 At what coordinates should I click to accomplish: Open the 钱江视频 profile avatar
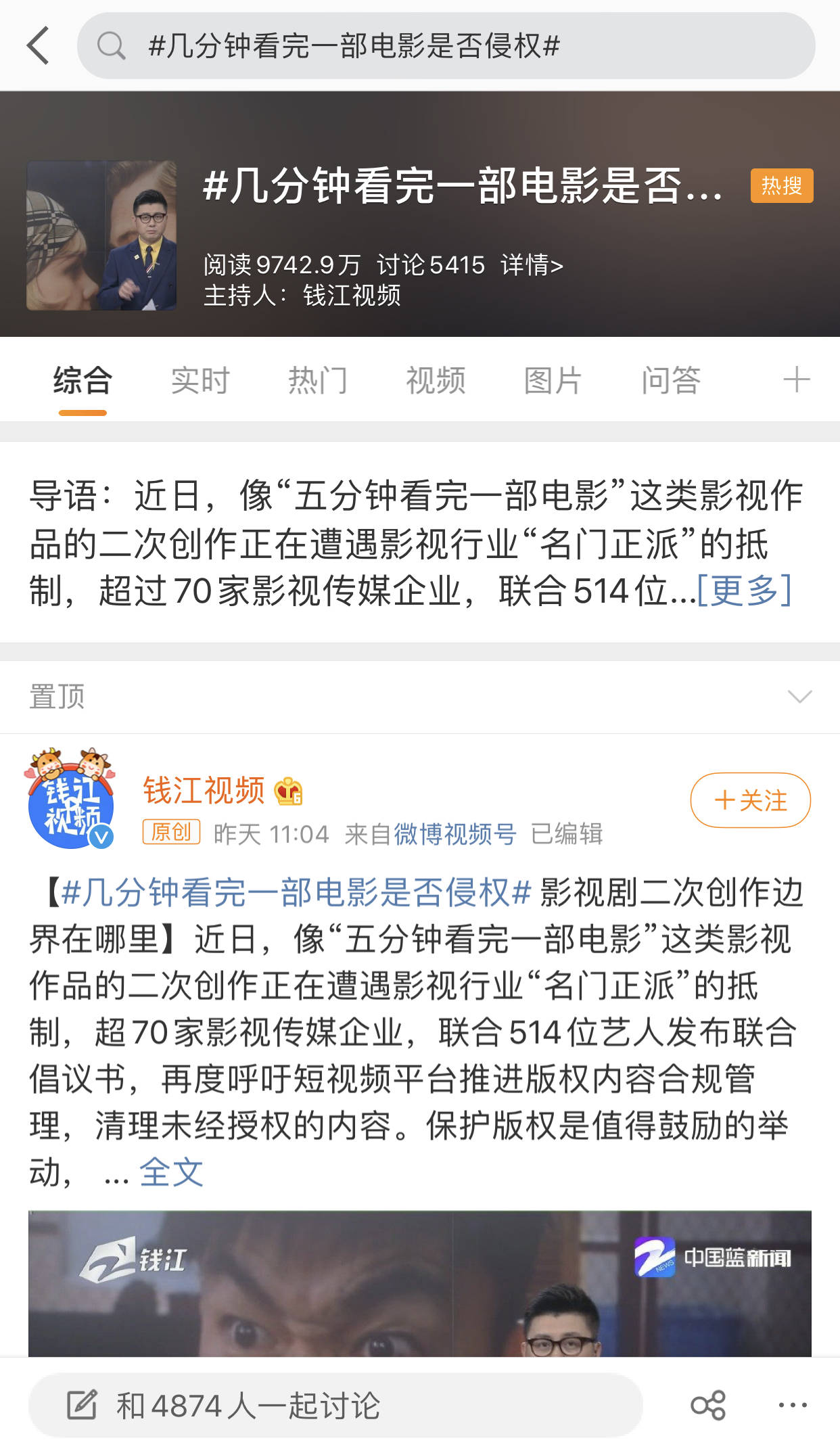[x=70, y=799]
